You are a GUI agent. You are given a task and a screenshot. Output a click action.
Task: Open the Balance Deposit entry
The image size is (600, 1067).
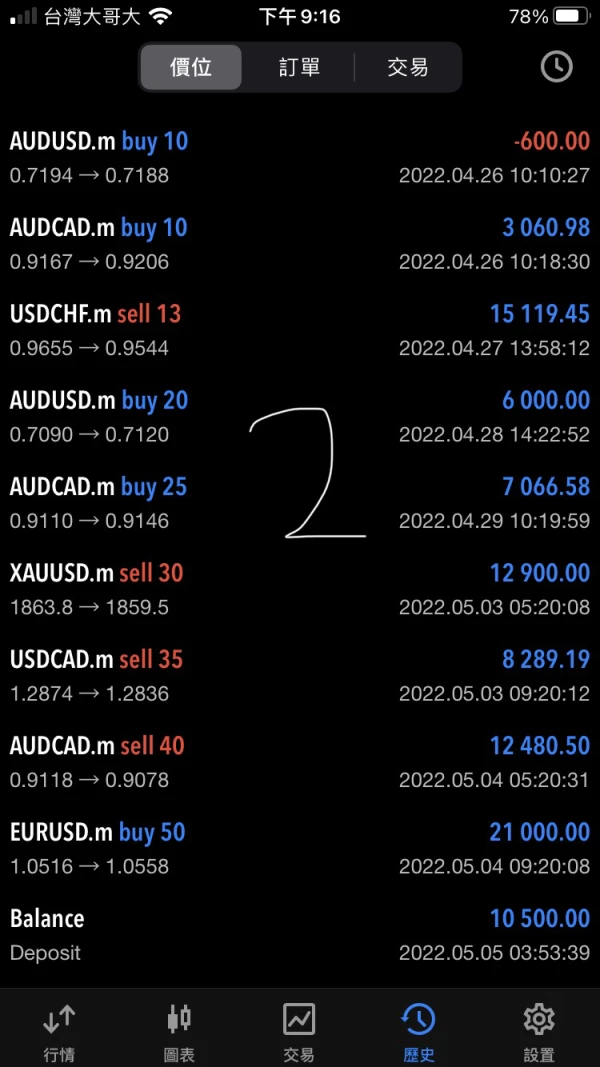(x=300, y=935)
